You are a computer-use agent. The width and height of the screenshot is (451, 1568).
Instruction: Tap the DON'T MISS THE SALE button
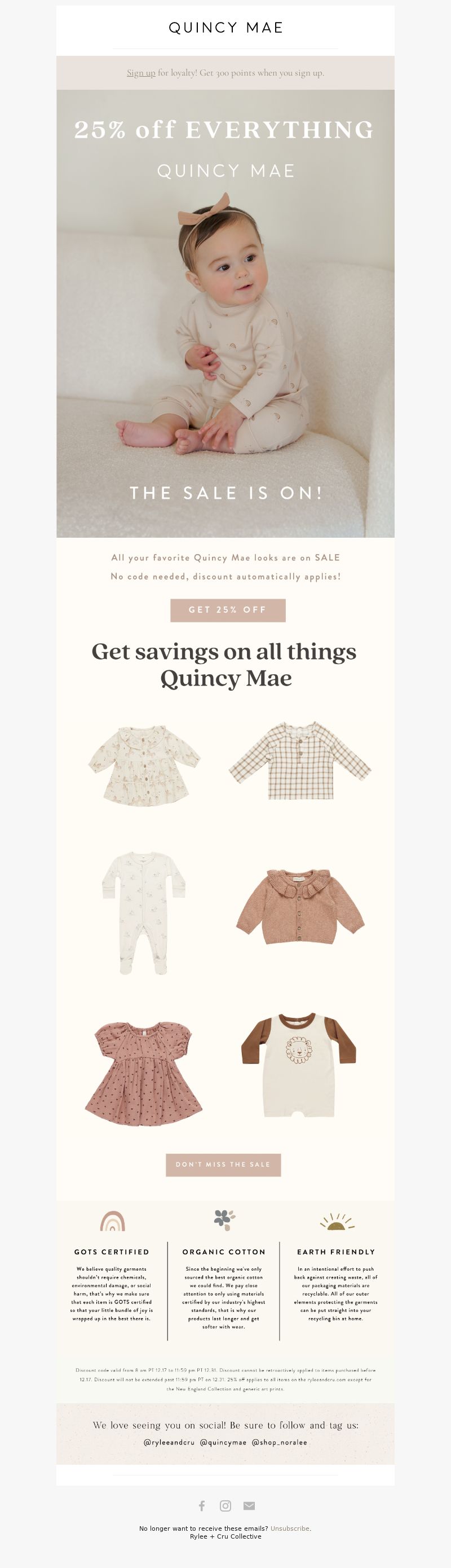[223, 1165]
